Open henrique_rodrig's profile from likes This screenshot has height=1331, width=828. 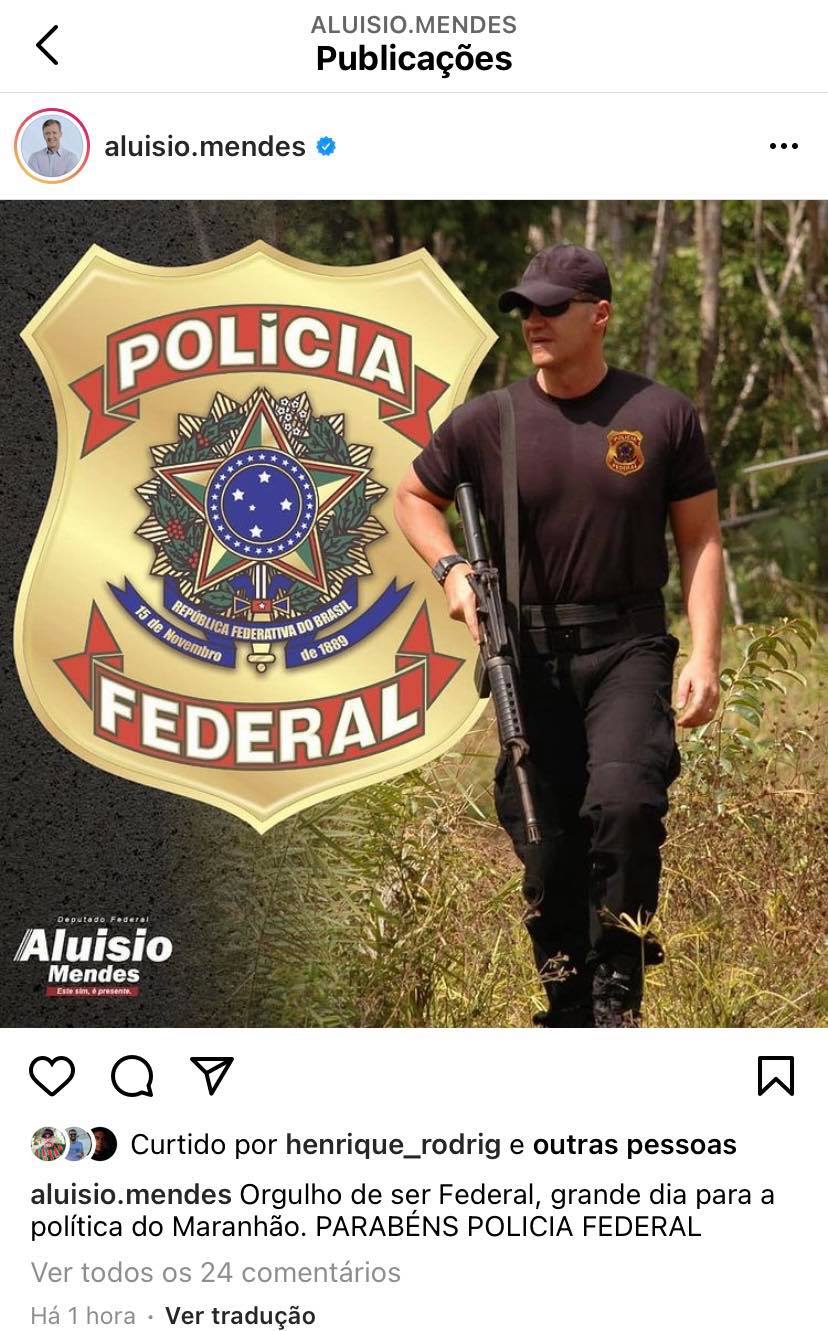tap(393, 1145)
